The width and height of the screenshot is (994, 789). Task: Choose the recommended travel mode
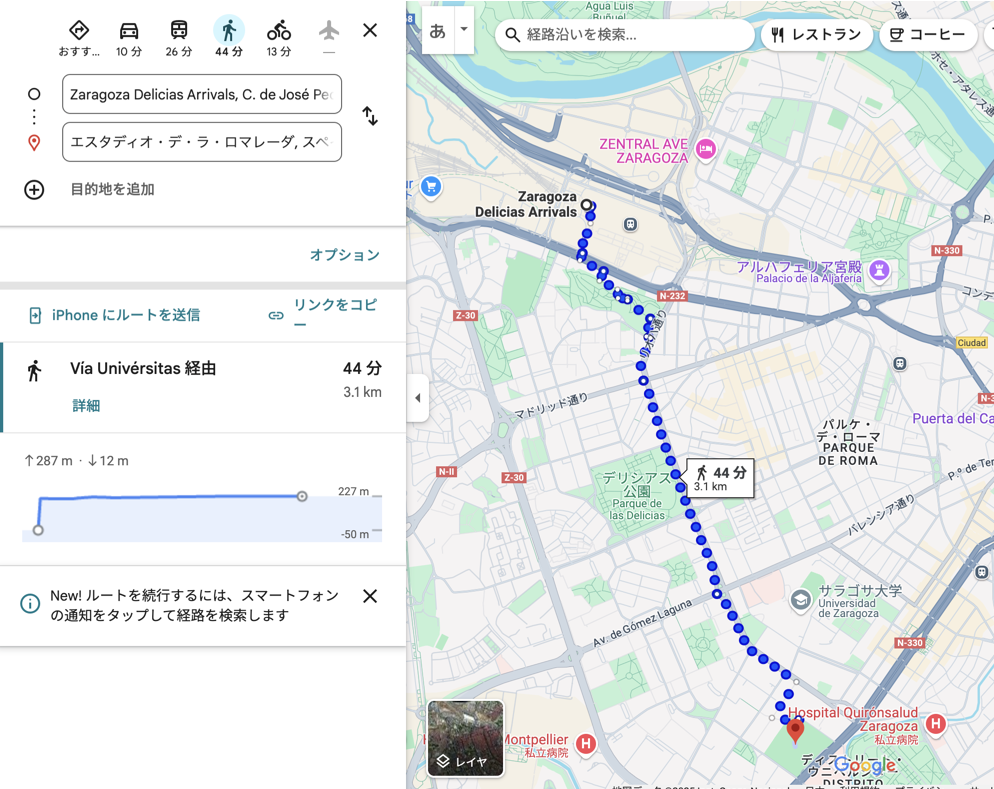click(79, 38)
